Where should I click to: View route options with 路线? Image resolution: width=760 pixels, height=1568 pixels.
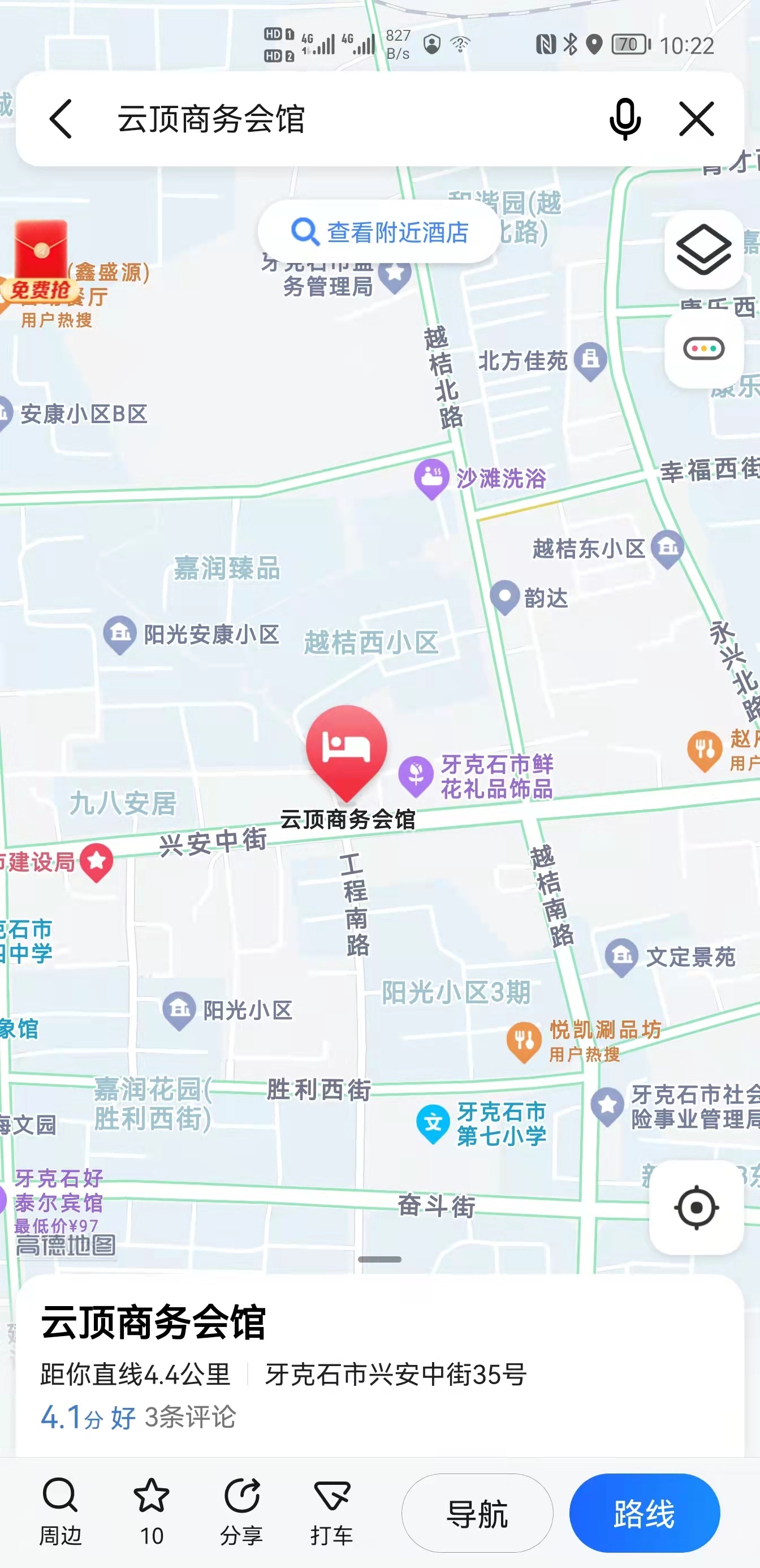645,1513
